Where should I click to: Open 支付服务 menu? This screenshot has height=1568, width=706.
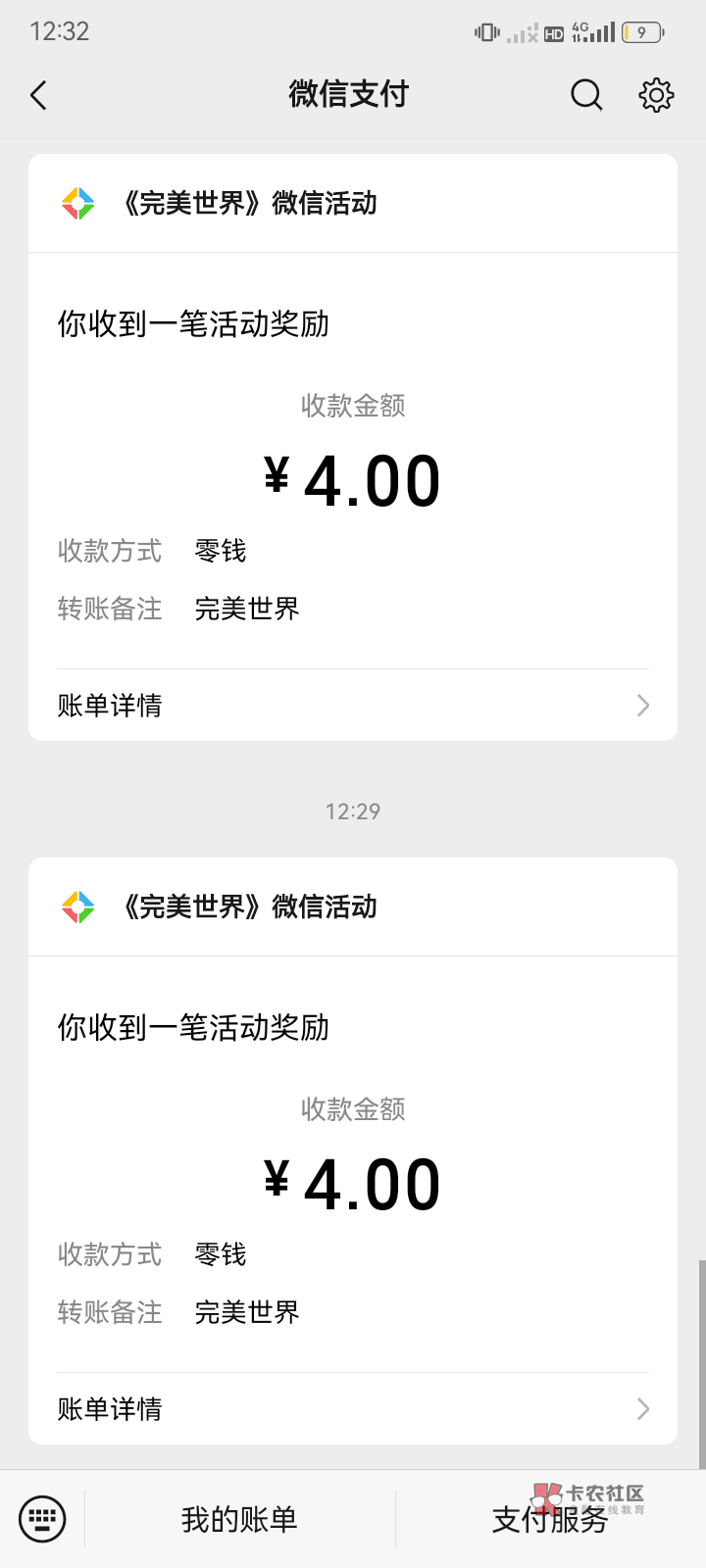pos(550,1519)
